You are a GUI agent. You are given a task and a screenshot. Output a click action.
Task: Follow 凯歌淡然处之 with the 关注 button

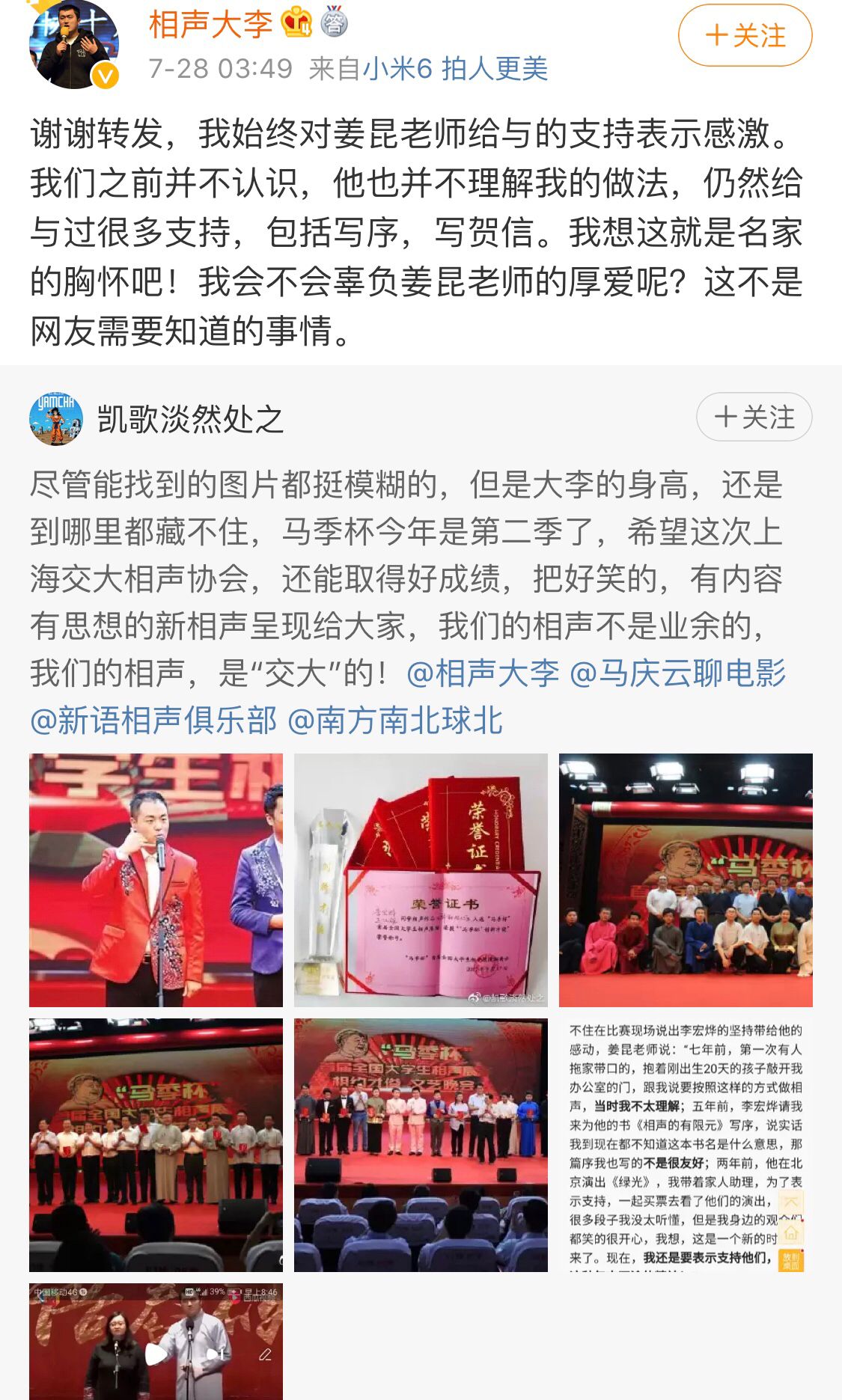click(x=754, y=417)
